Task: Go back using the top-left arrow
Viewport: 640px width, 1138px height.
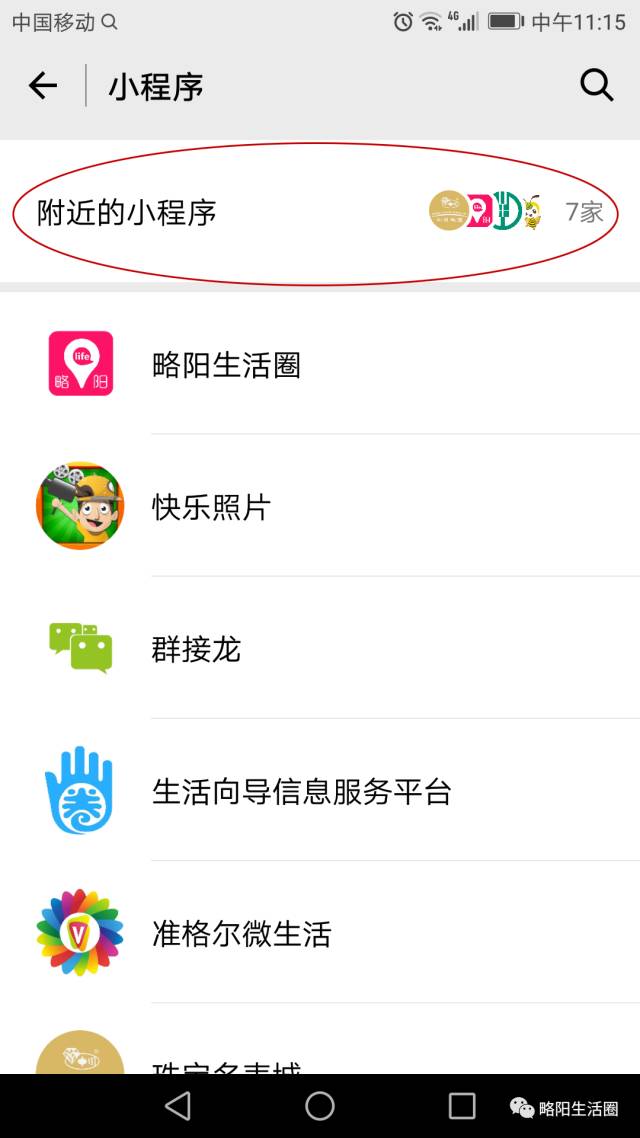Action: (x=43, y=86)
